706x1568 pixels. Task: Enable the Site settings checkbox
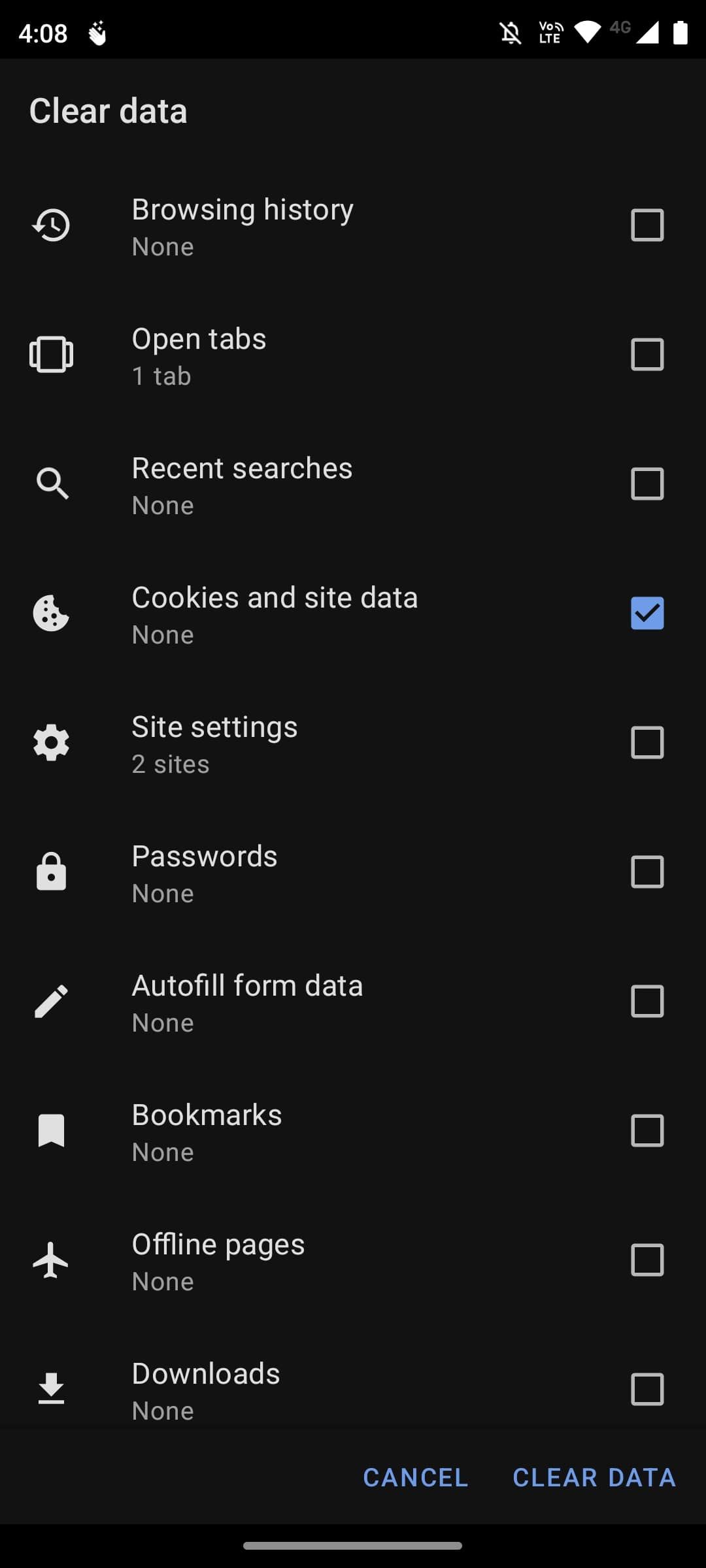coord(647,743)
